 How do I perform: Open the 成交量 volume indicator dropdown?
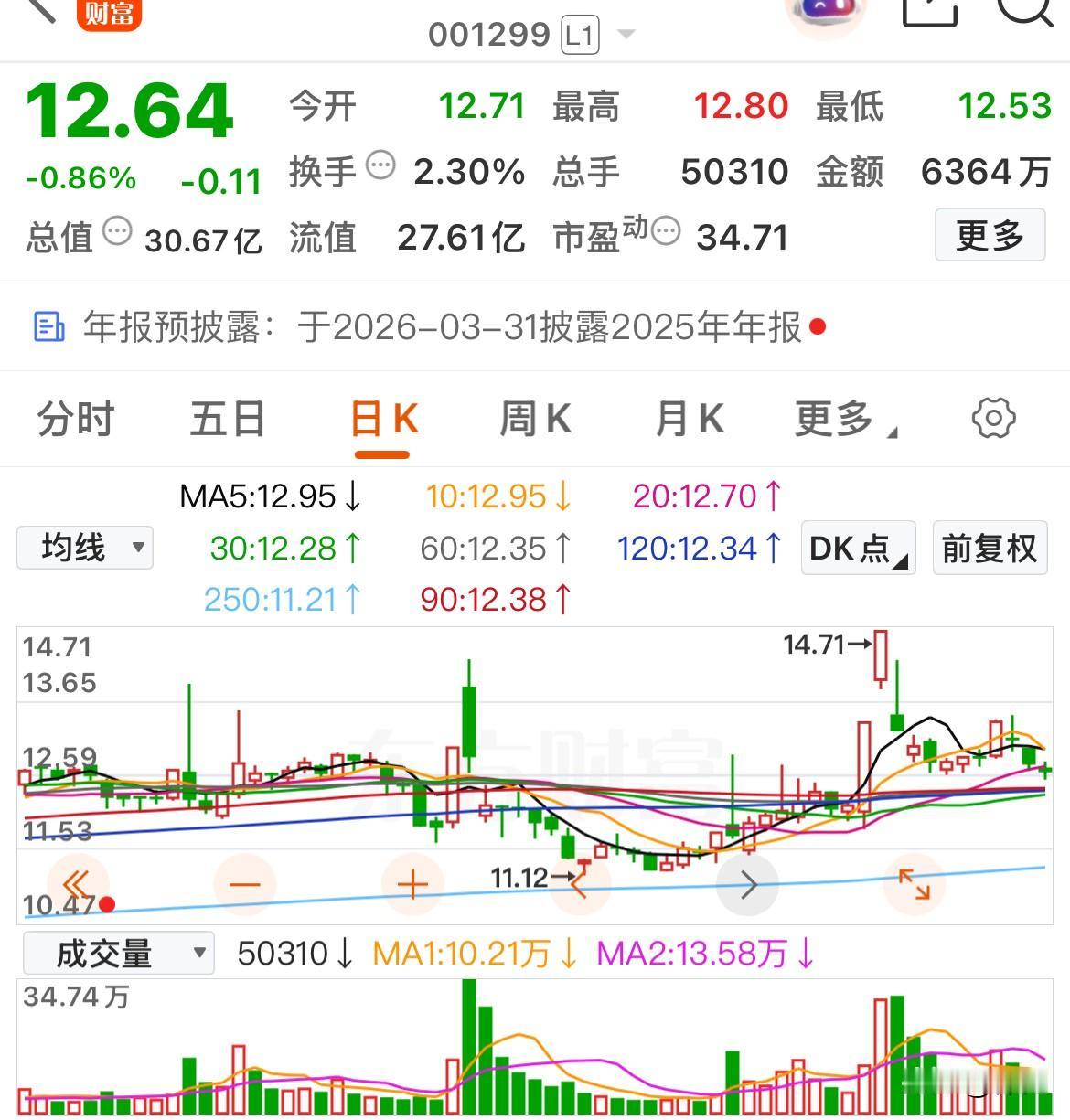(x=119, y=953)
